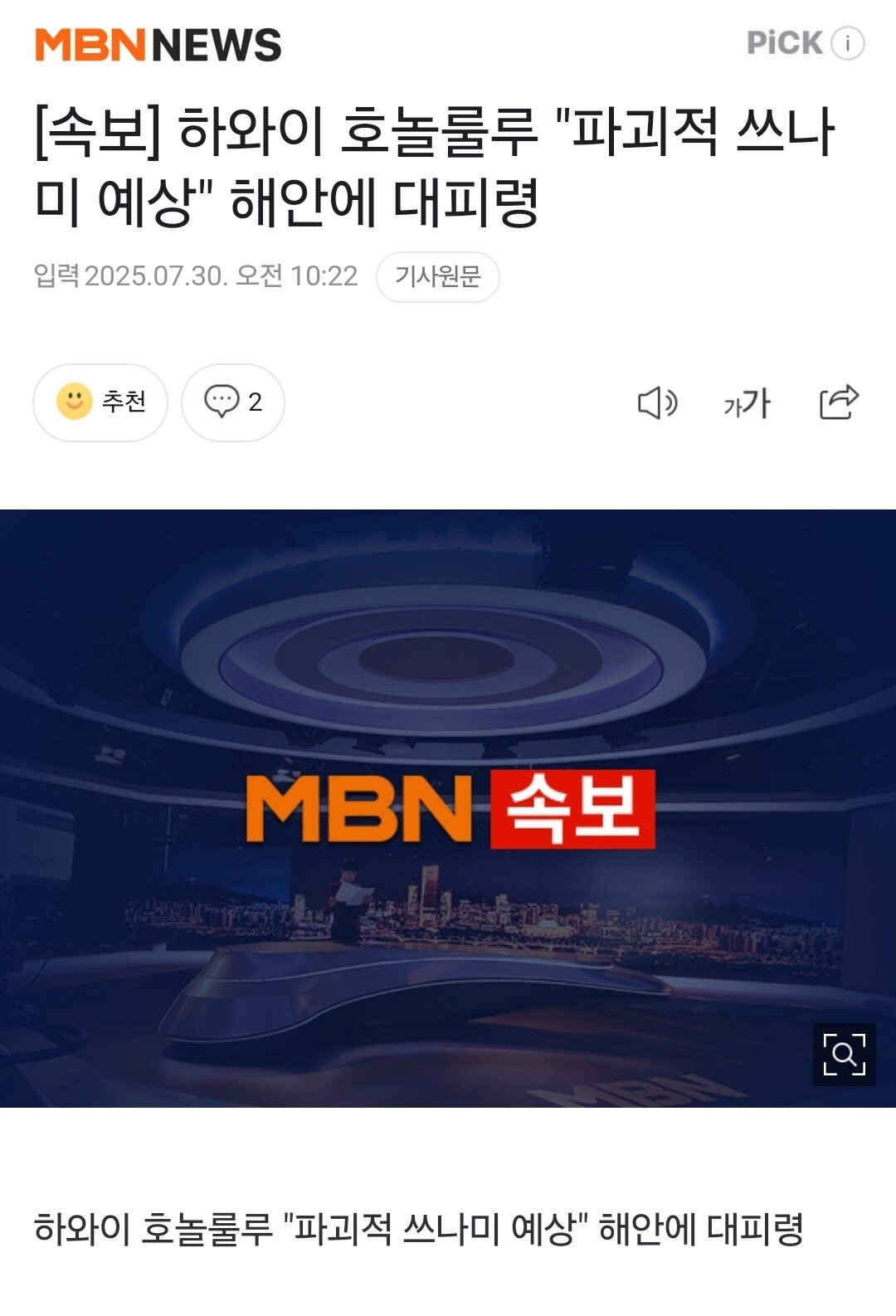Share this article
Screen dimensions: 896x1316
[838, 402]
